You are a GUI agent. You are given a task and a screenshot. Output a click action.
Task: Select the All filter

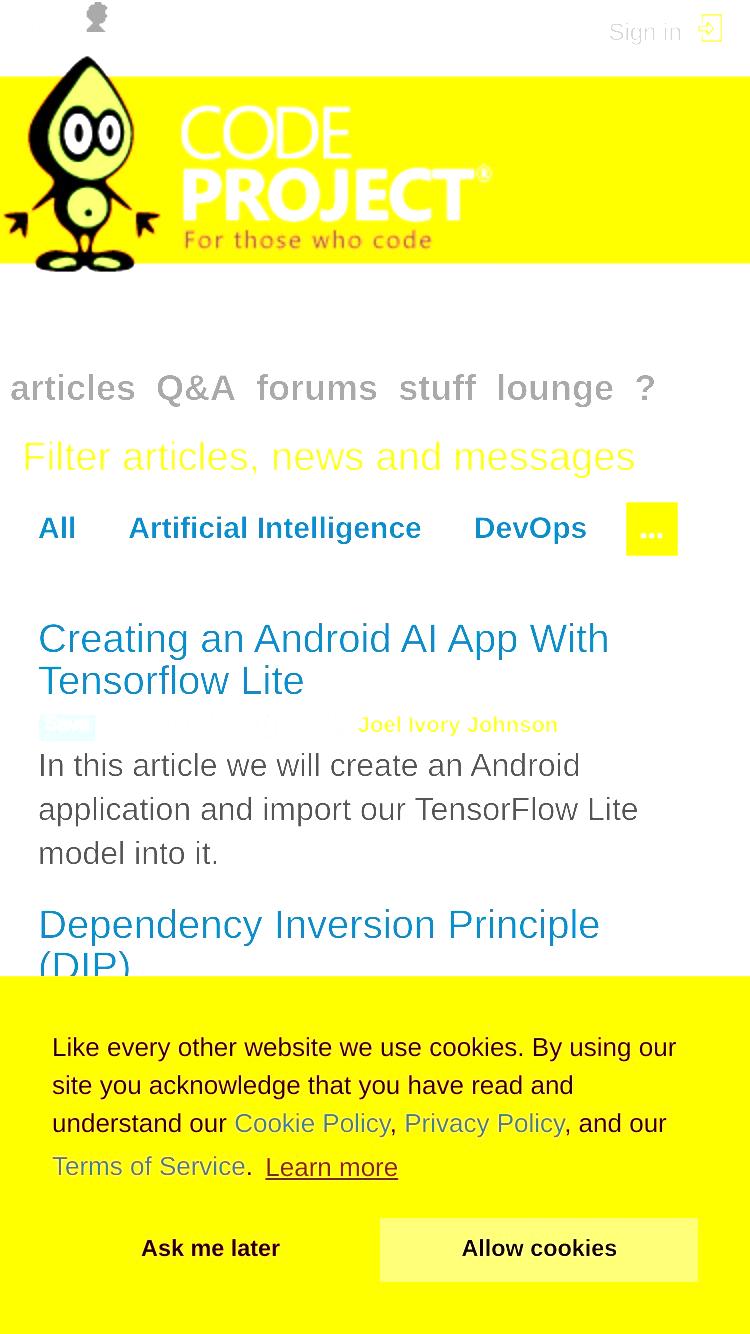pos(57,528)
